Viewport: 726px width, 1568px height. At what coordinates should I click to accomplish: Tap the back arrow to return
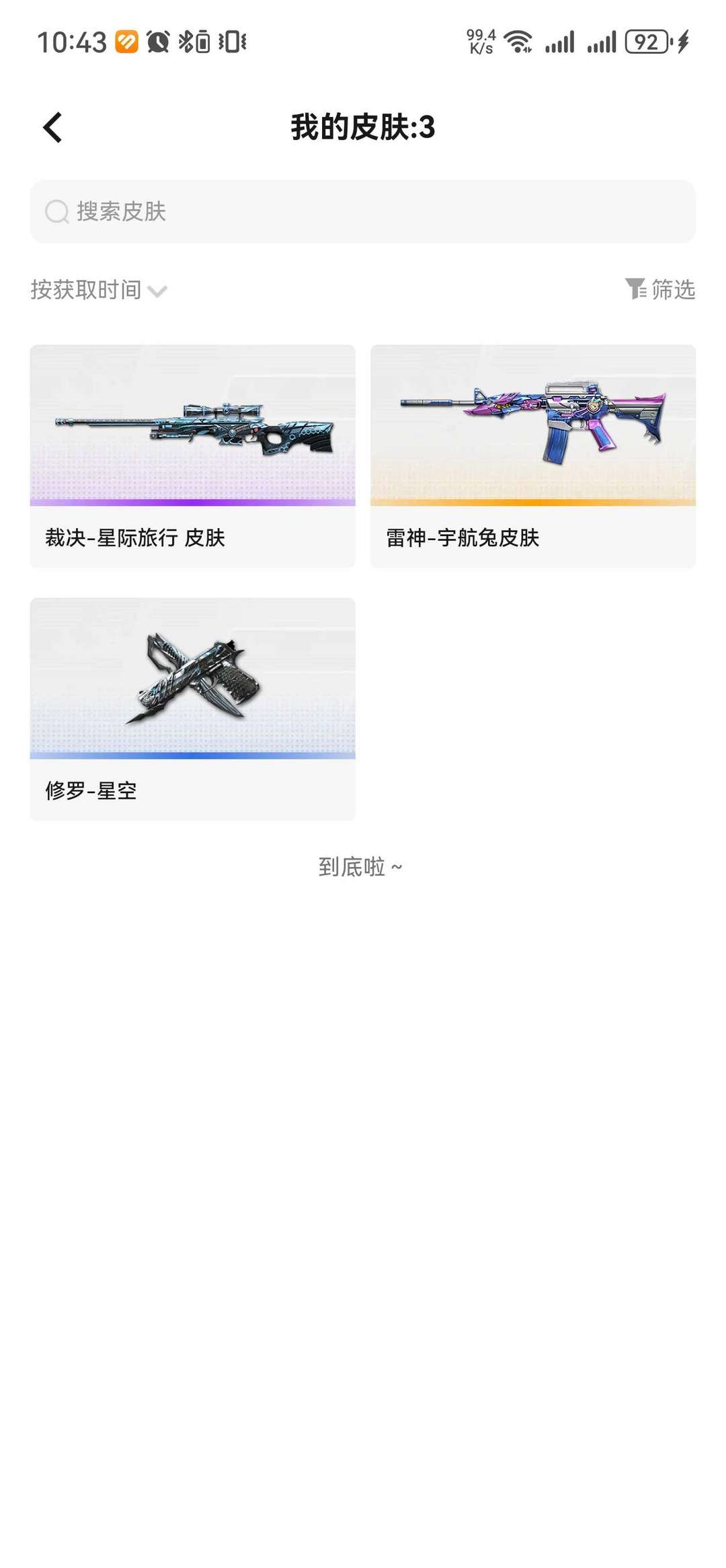tap(52, 126)
